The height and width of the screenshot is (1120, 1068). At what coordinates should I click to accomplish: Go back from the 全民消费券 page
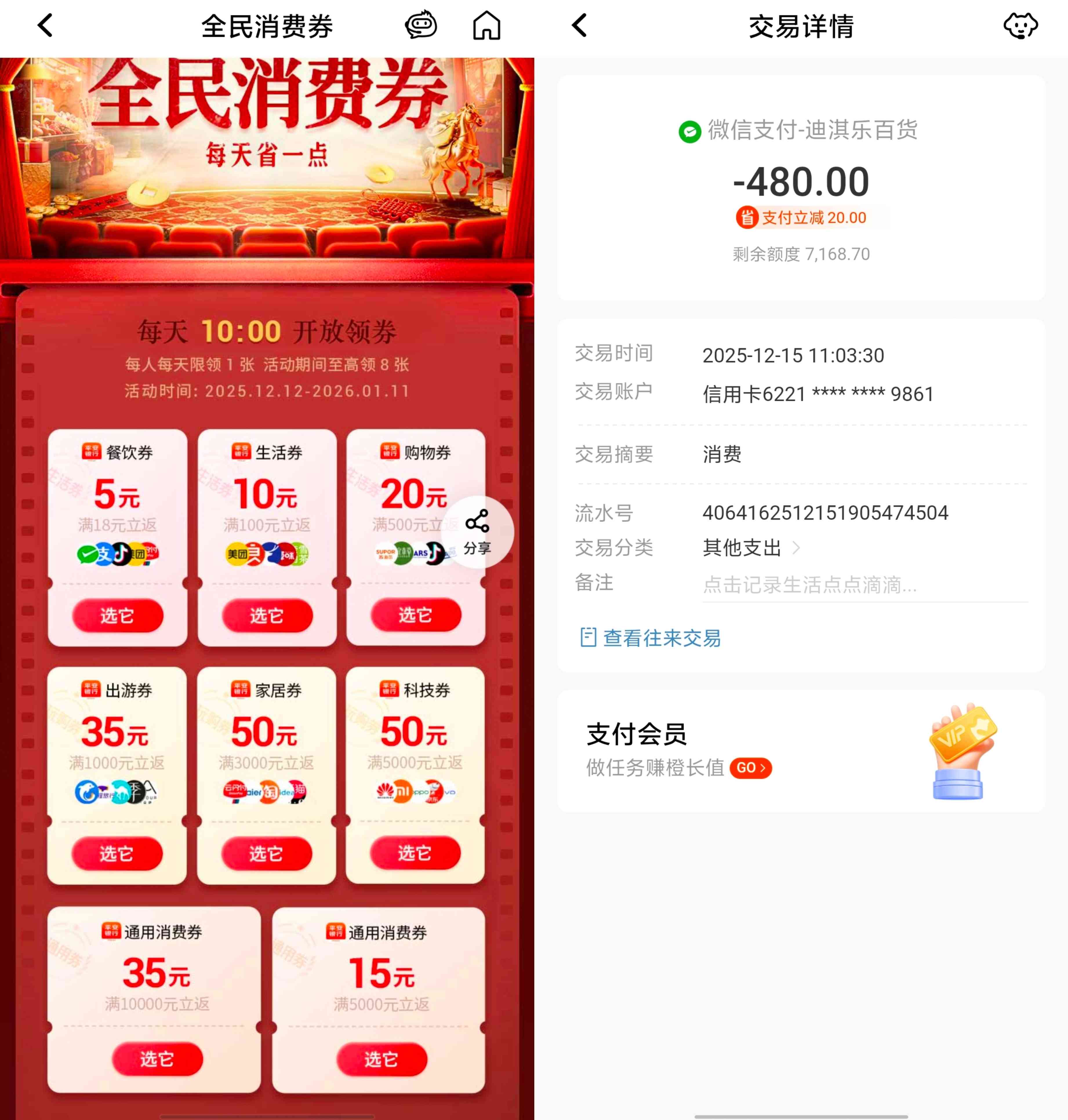click(45, 26)
